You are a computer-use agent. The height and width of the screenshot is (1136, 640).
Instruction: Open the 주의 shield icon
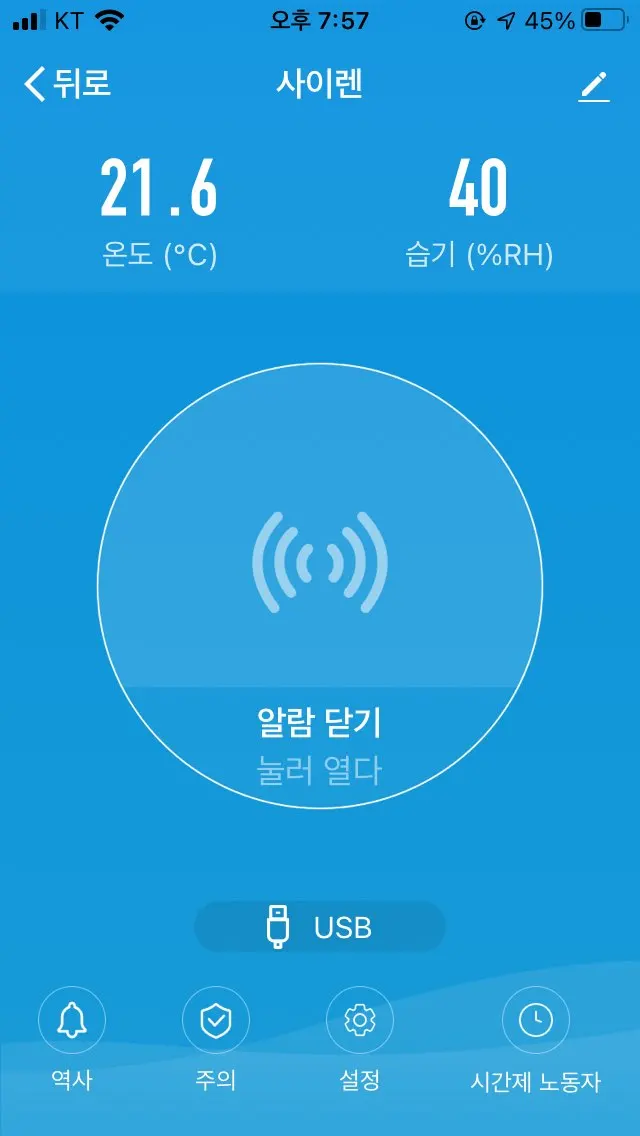215,1021
